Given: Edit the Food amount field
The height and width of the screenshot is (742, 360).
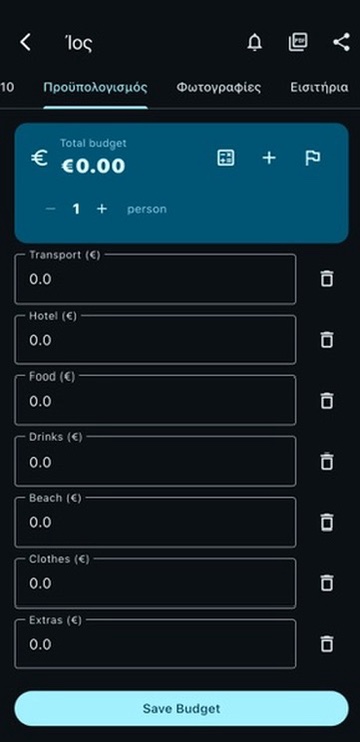Looking at the screenshot, I should (155, 401).
